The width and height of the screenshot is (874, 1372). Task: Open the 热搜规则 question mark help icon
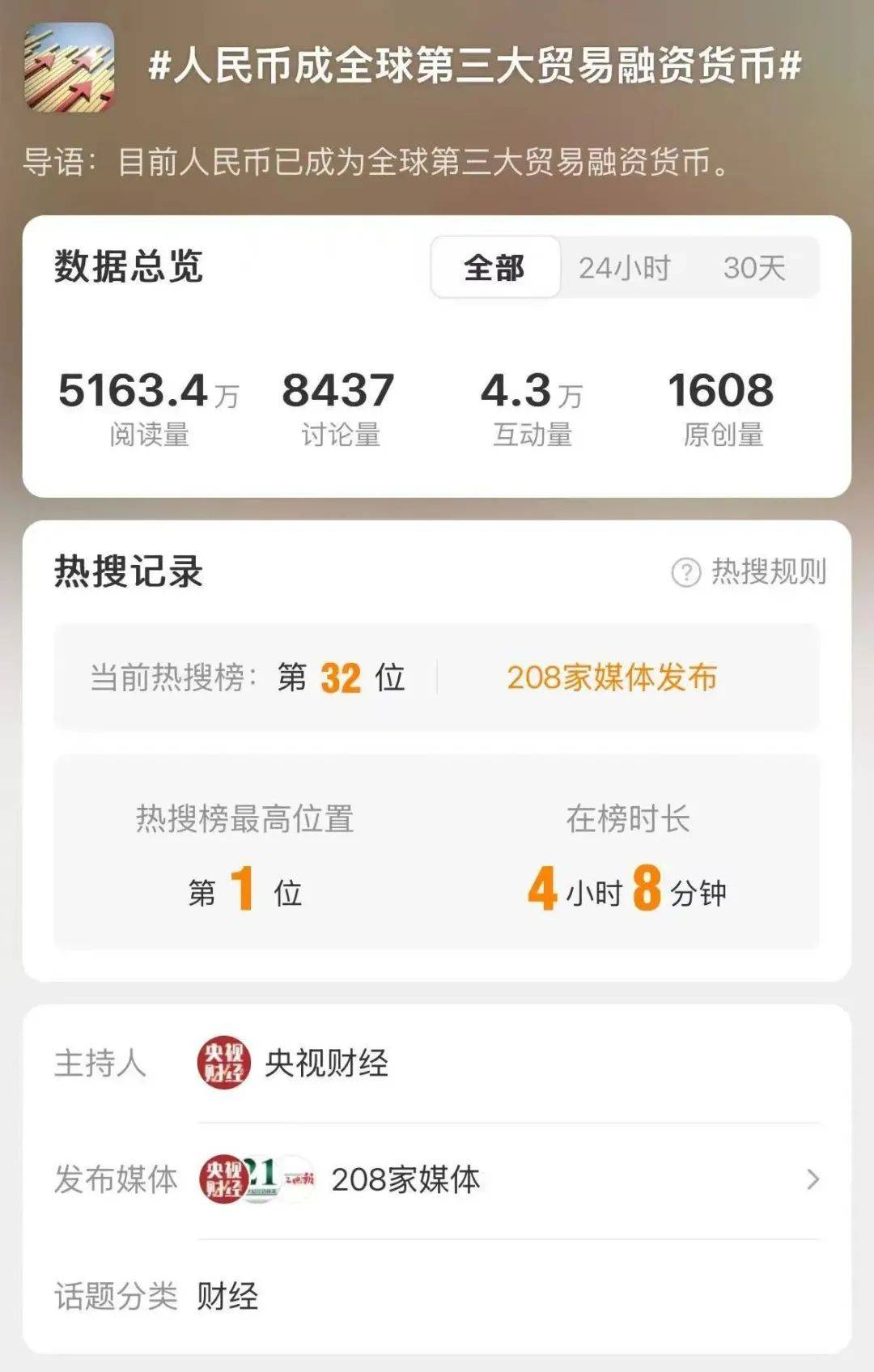(687, 572)
